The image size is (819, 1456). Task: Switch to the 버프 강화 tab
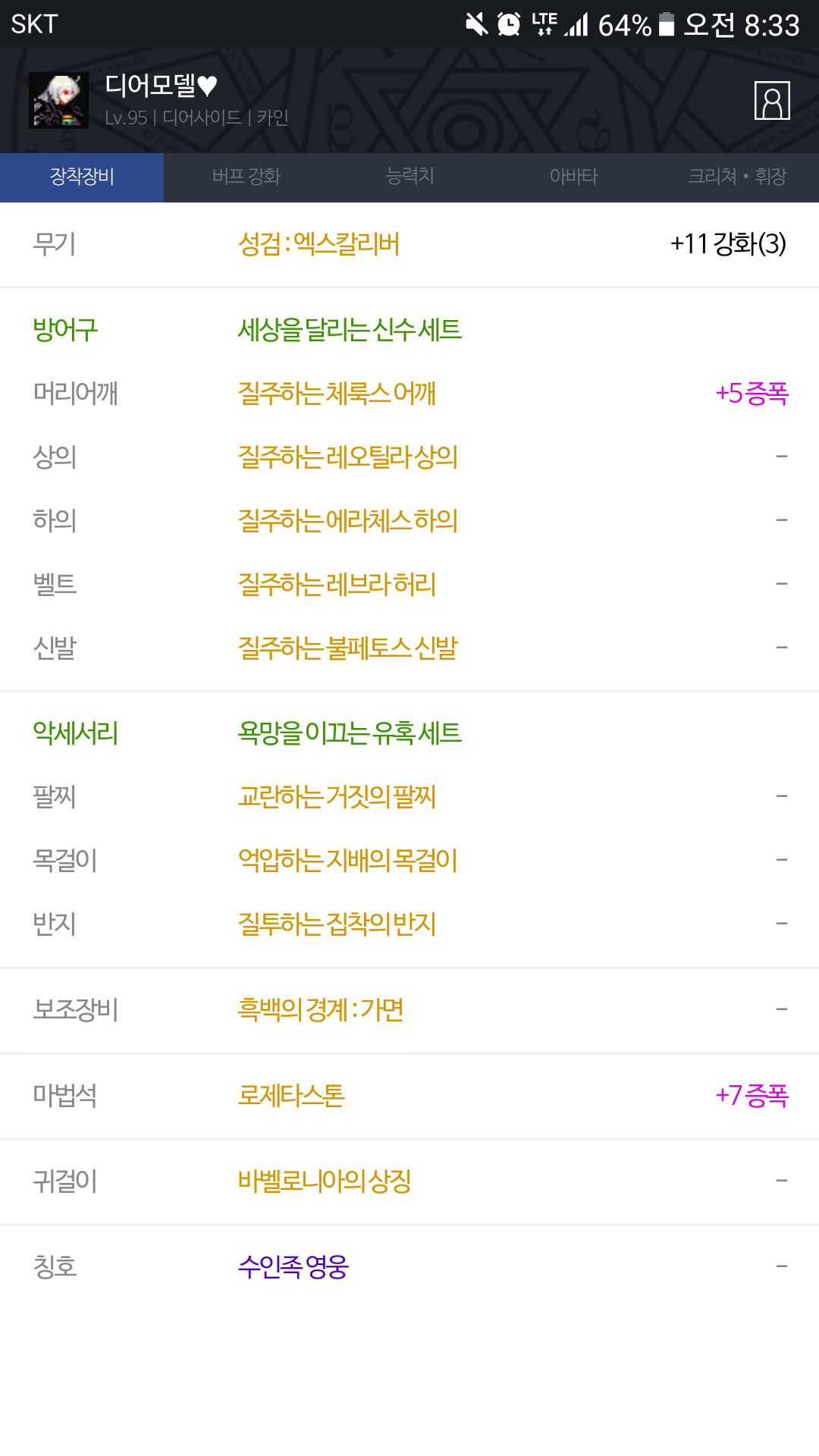(246, 177)
